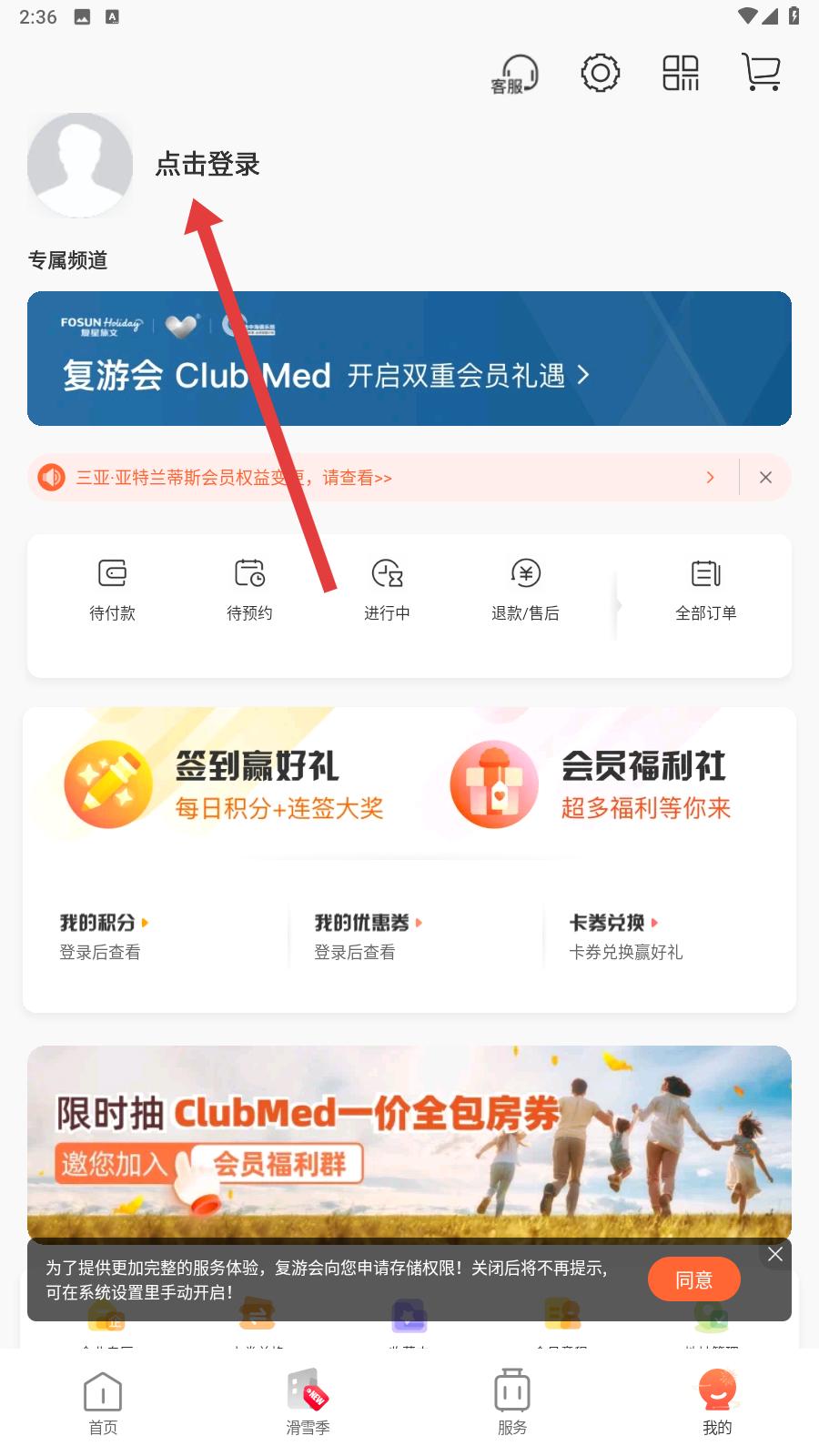Open 签到赢好礼 check-in card
The width and height of the screenshot is (819, 1456).
(x=224, y=784)
